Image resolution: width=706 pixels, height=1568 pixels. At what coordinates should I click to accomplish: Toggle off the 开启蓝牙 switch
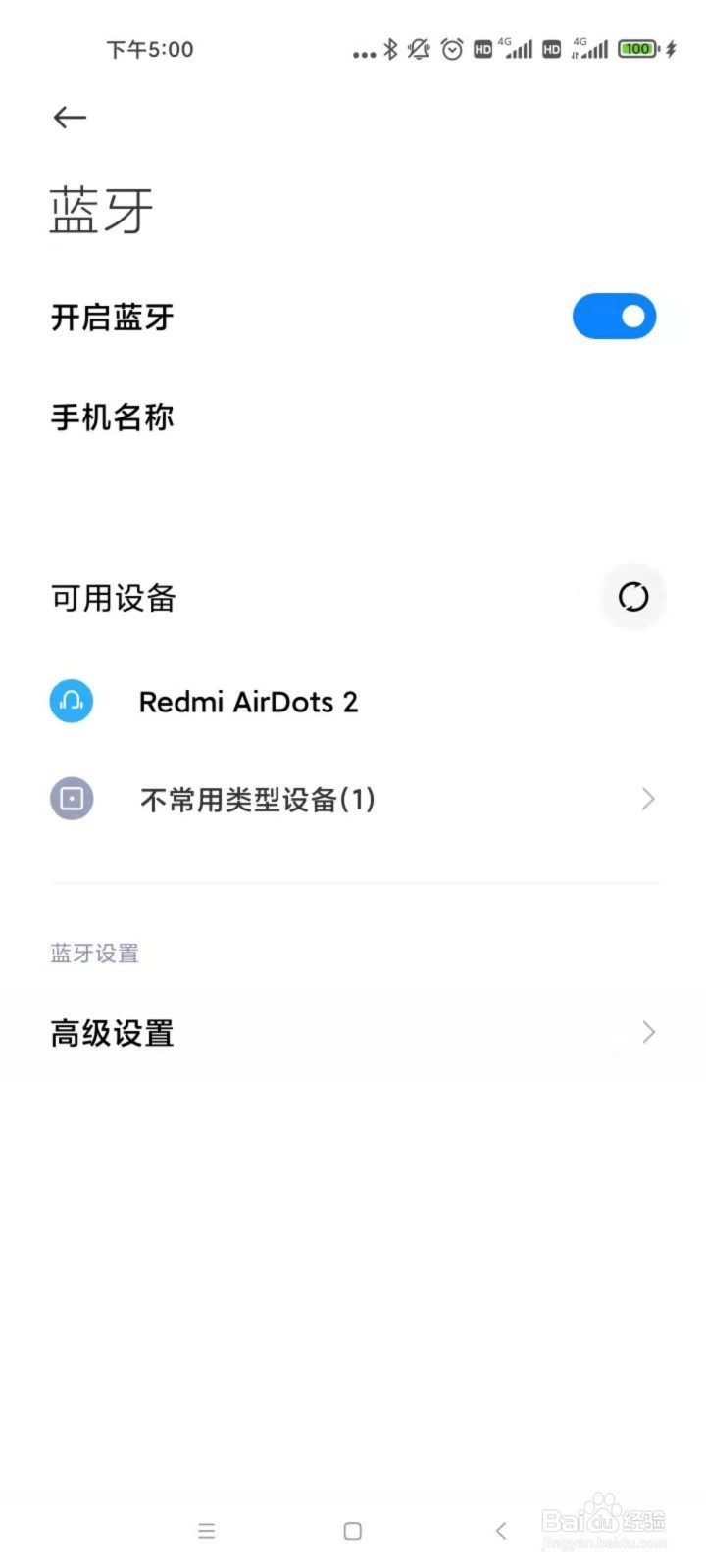pyautogui.click(x=614, y=317)
